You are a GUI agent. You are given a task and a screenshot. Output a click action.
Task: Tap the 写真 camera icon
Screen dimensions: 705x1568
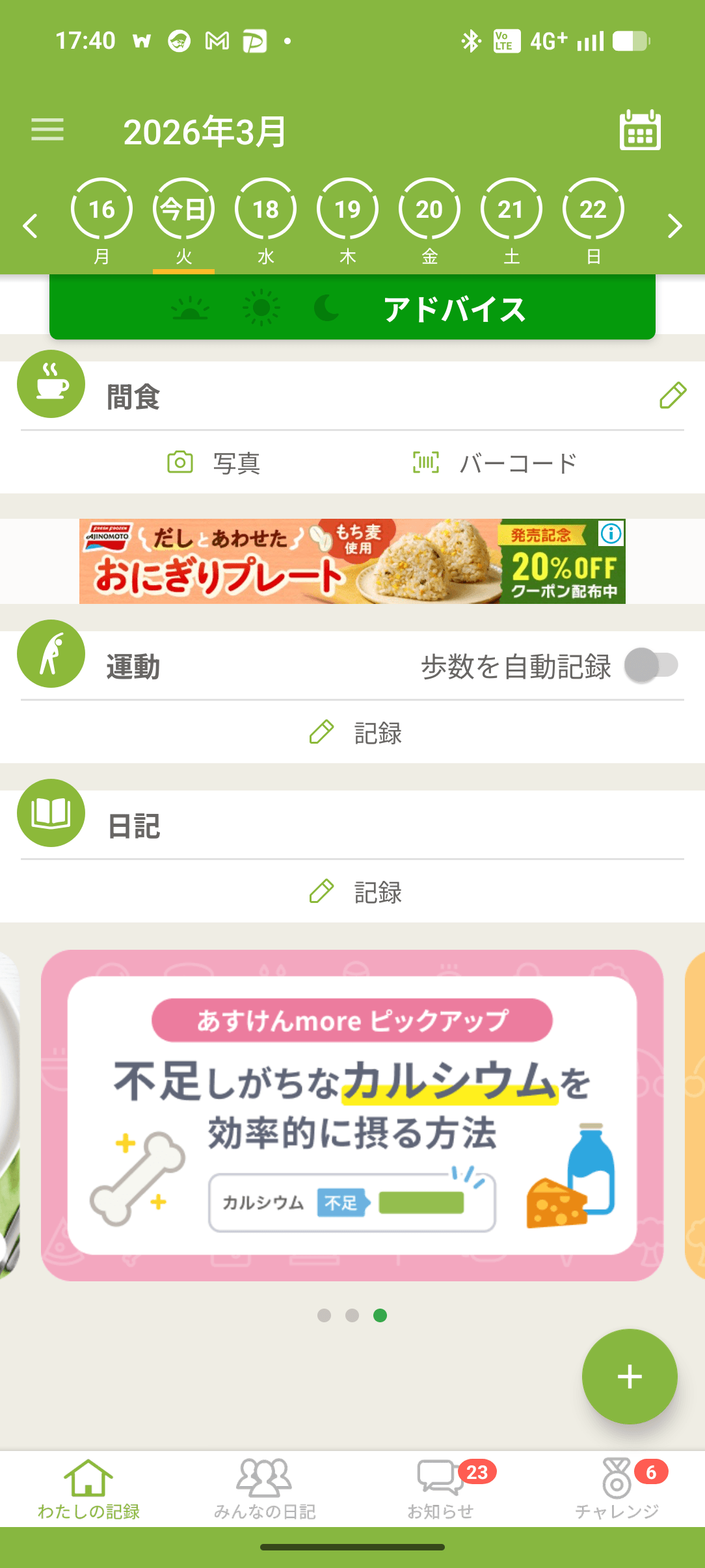click(181, 463)
